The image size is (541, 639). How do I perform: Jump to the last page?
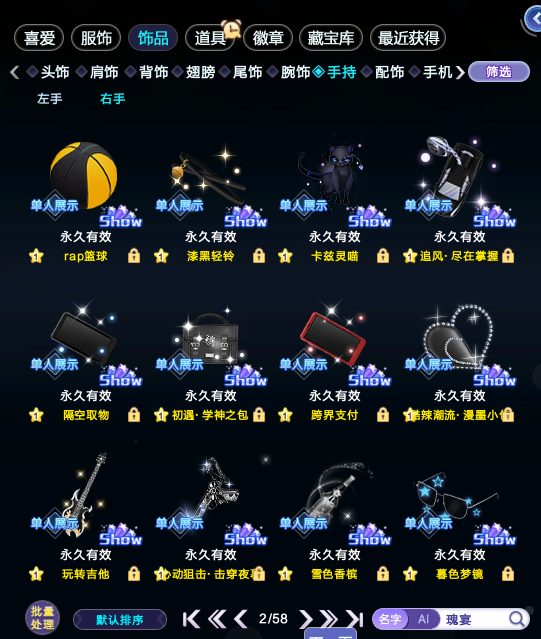point(355,619)
